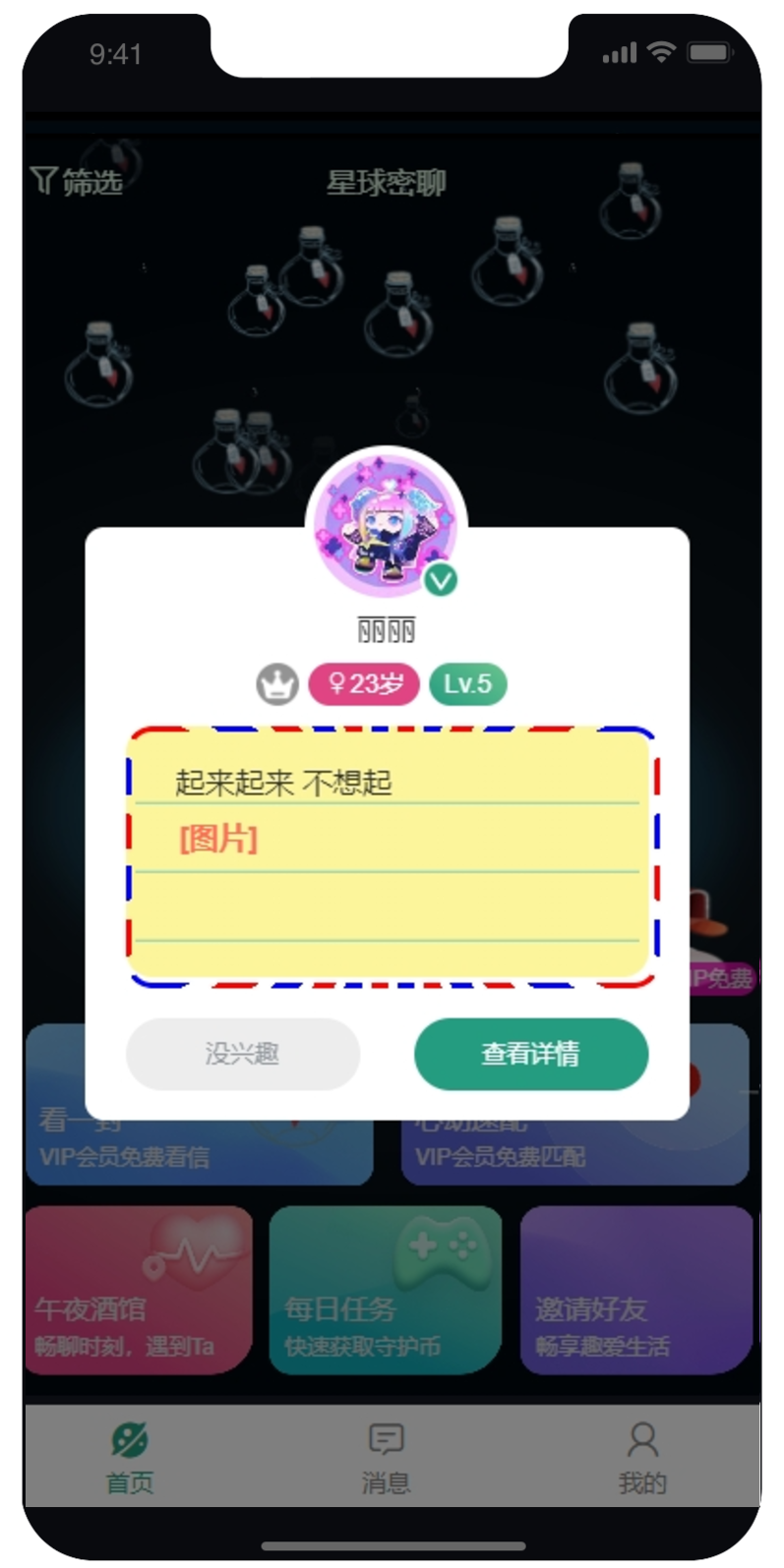Open the 邀请好友 card
The height and width of the screenshot is (1568, 784).
tap(635, 1290)
